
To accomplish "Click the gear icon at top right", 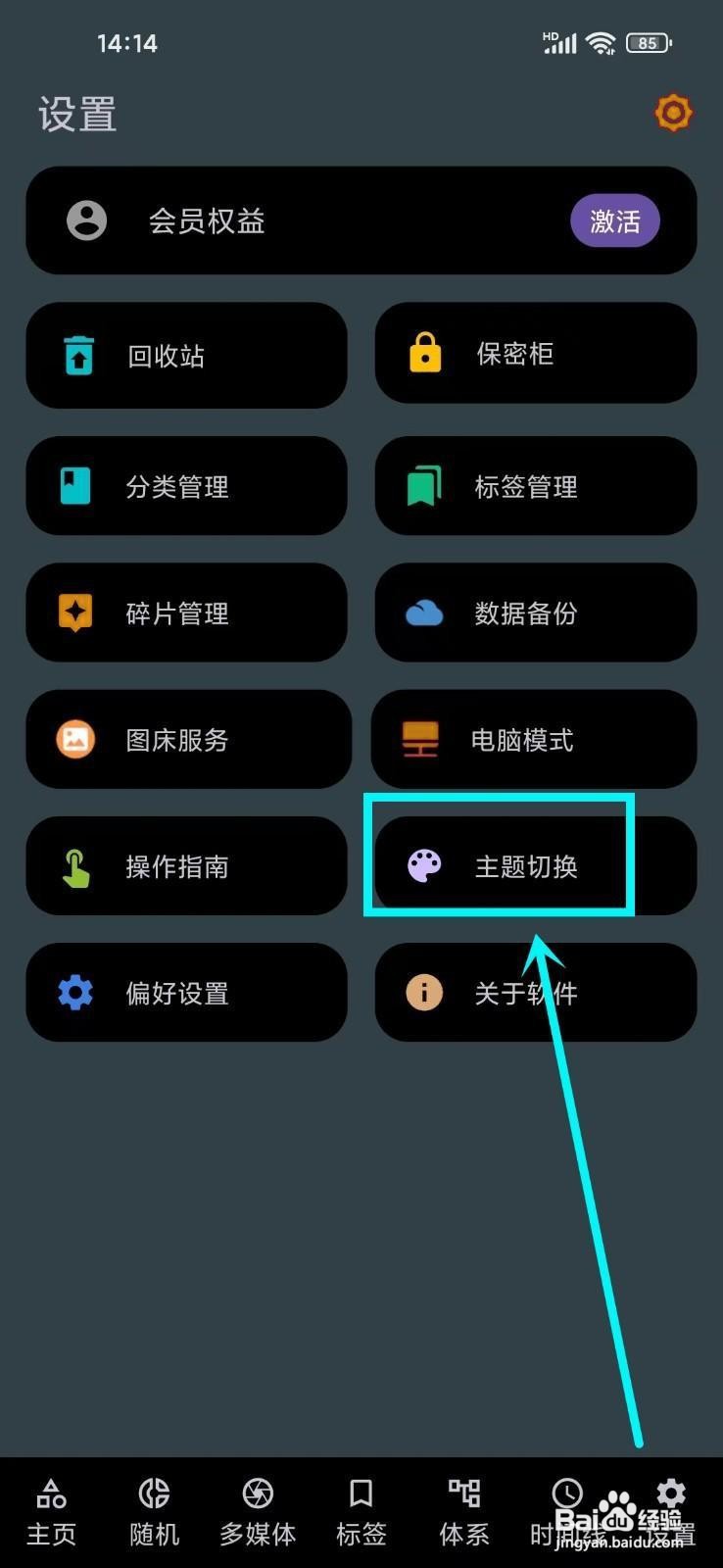I will (672, 113).
